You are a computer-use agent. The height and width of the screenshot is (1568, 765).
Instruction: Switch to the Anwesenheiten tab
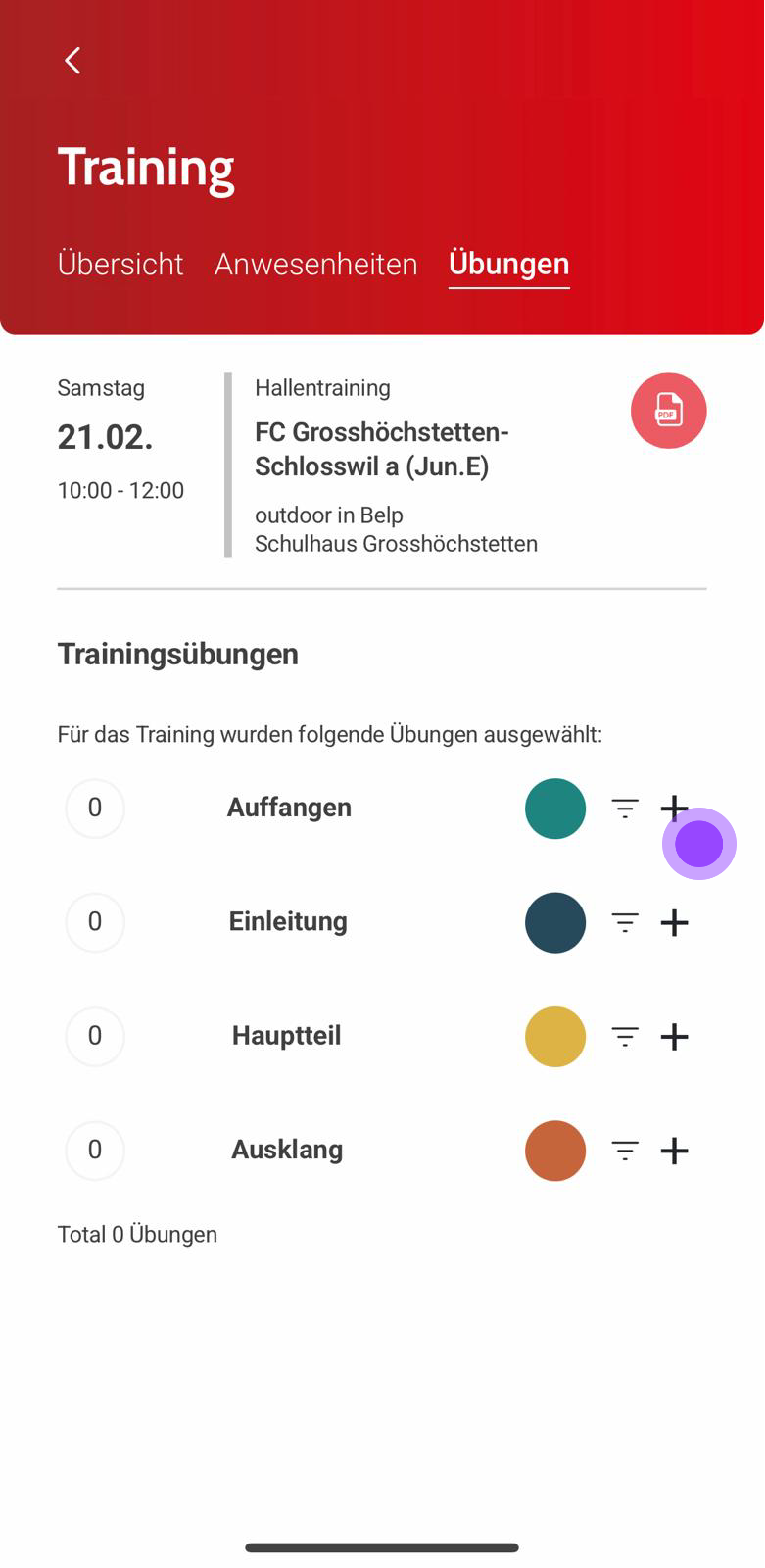(315, 264)
